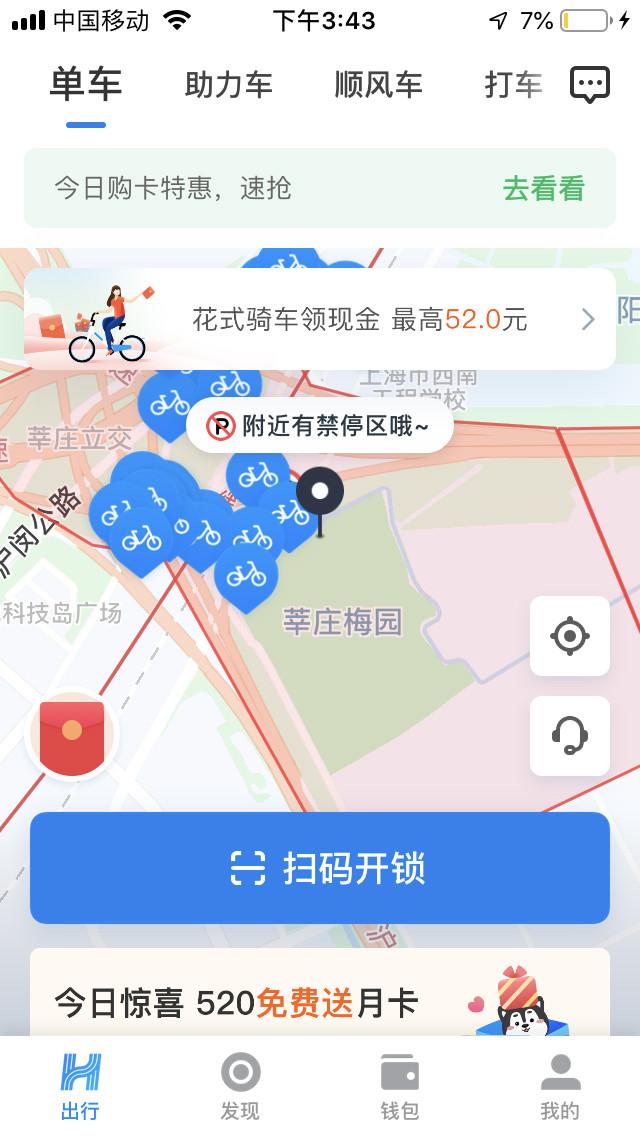Select the 出行 bottom tab
Viewport: 640px width, 1136px height.
click(x=80, y=1086)
